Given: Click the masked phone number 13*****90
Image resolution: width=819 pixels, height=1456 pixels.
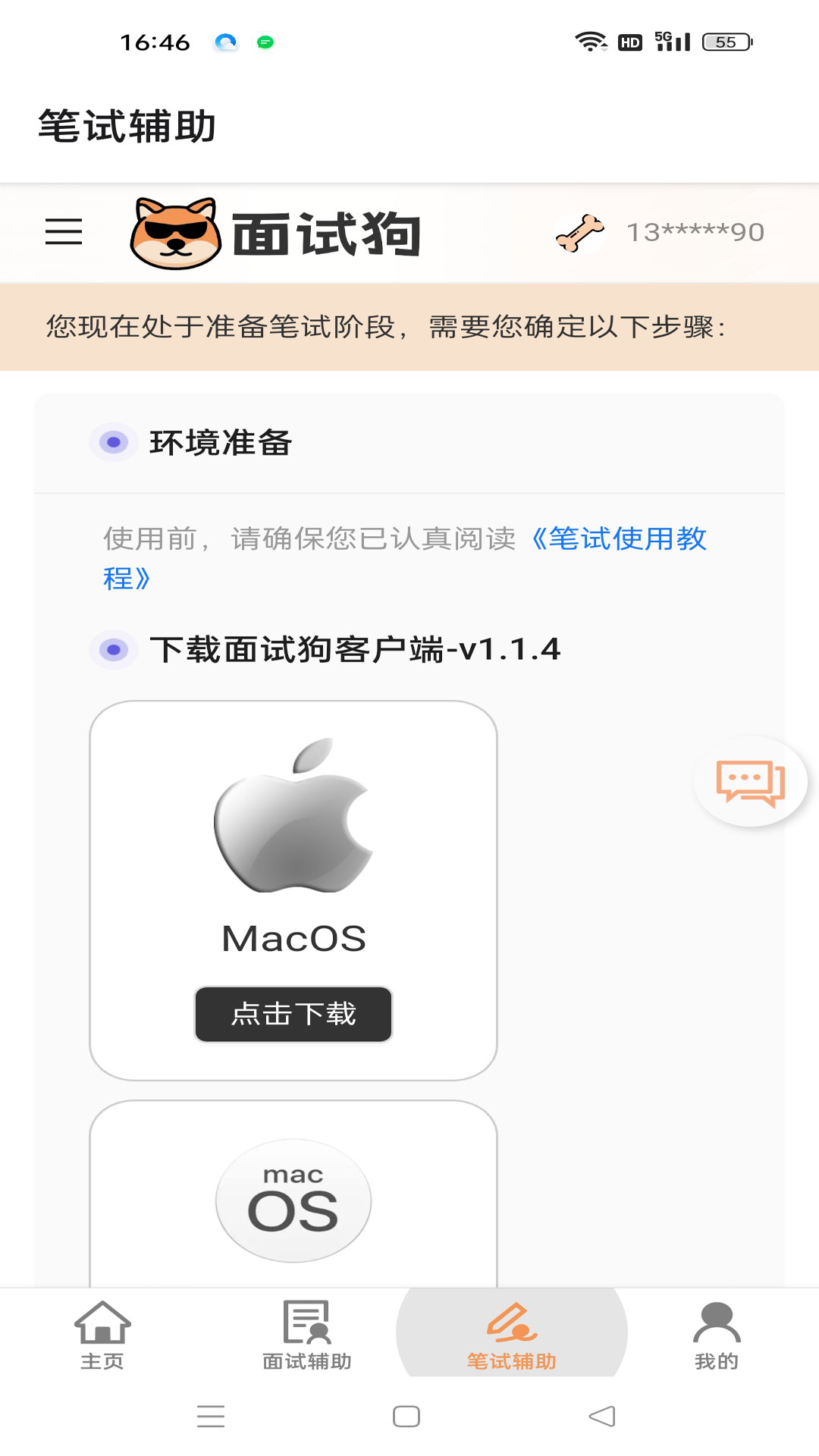Looking at the screenshot, I should tap(696, 233).
